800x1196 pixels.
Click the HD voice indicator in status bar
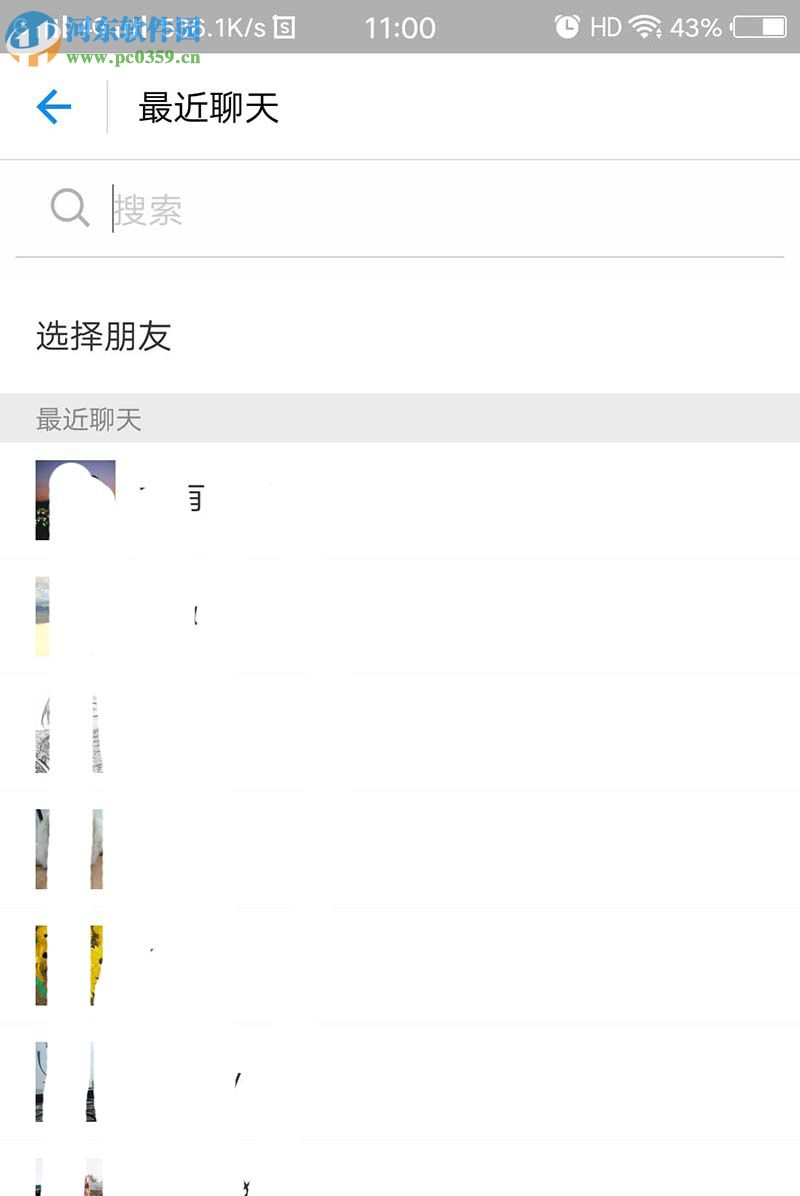pyautogui.click(x=607, y=27)
